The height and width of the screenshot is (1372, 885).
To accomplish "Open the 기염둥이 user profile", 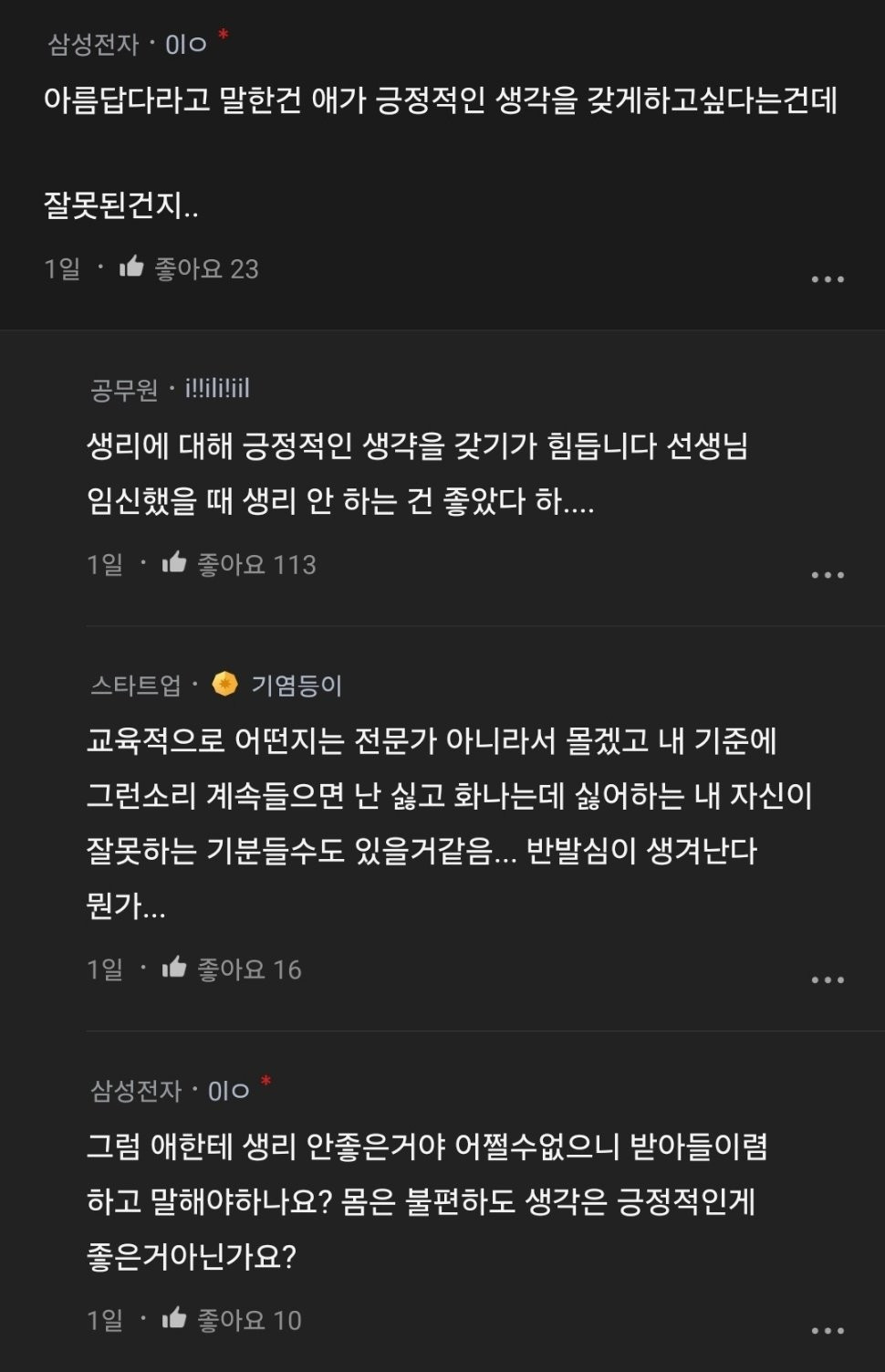I will click(x=295, y=685).
